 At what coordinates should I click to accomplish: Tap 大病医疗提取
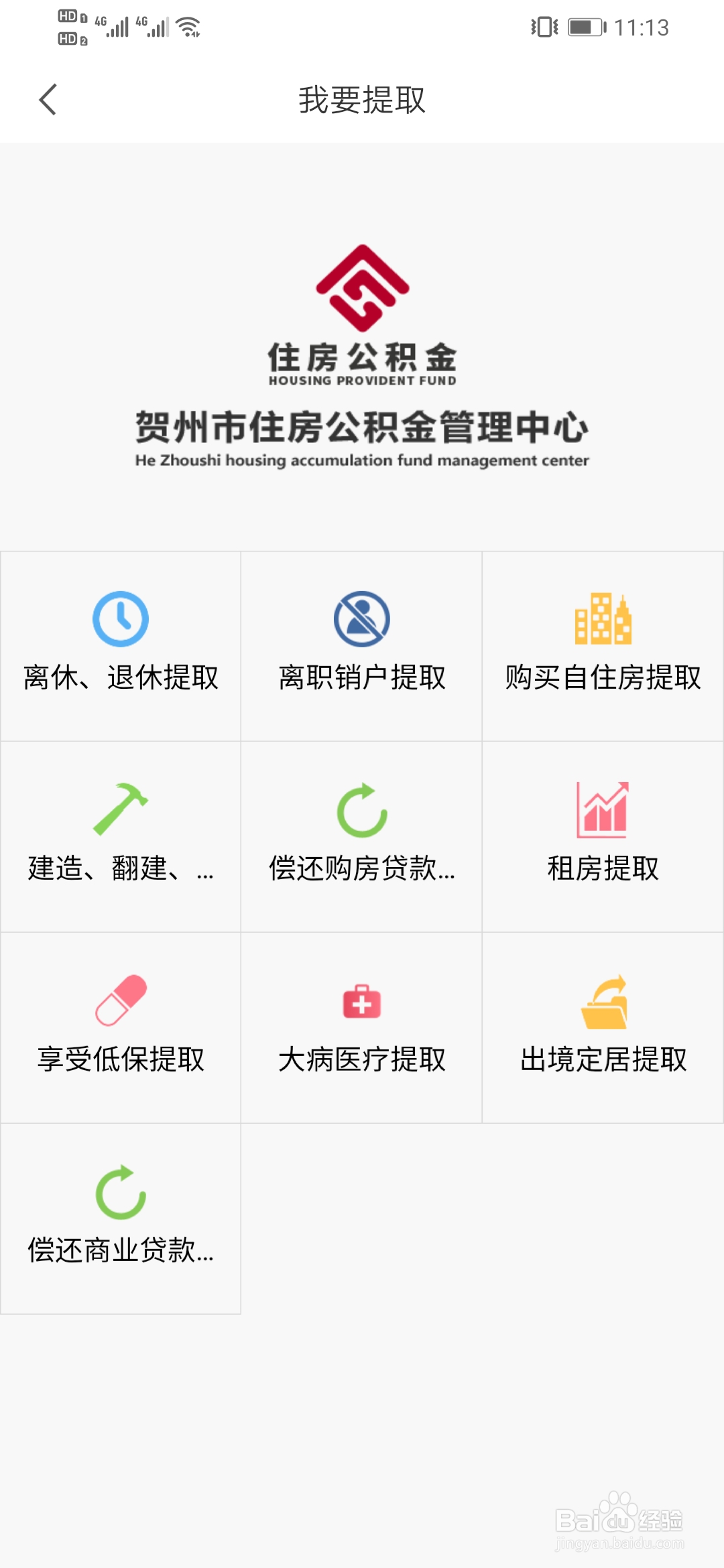click(361, 1027)
